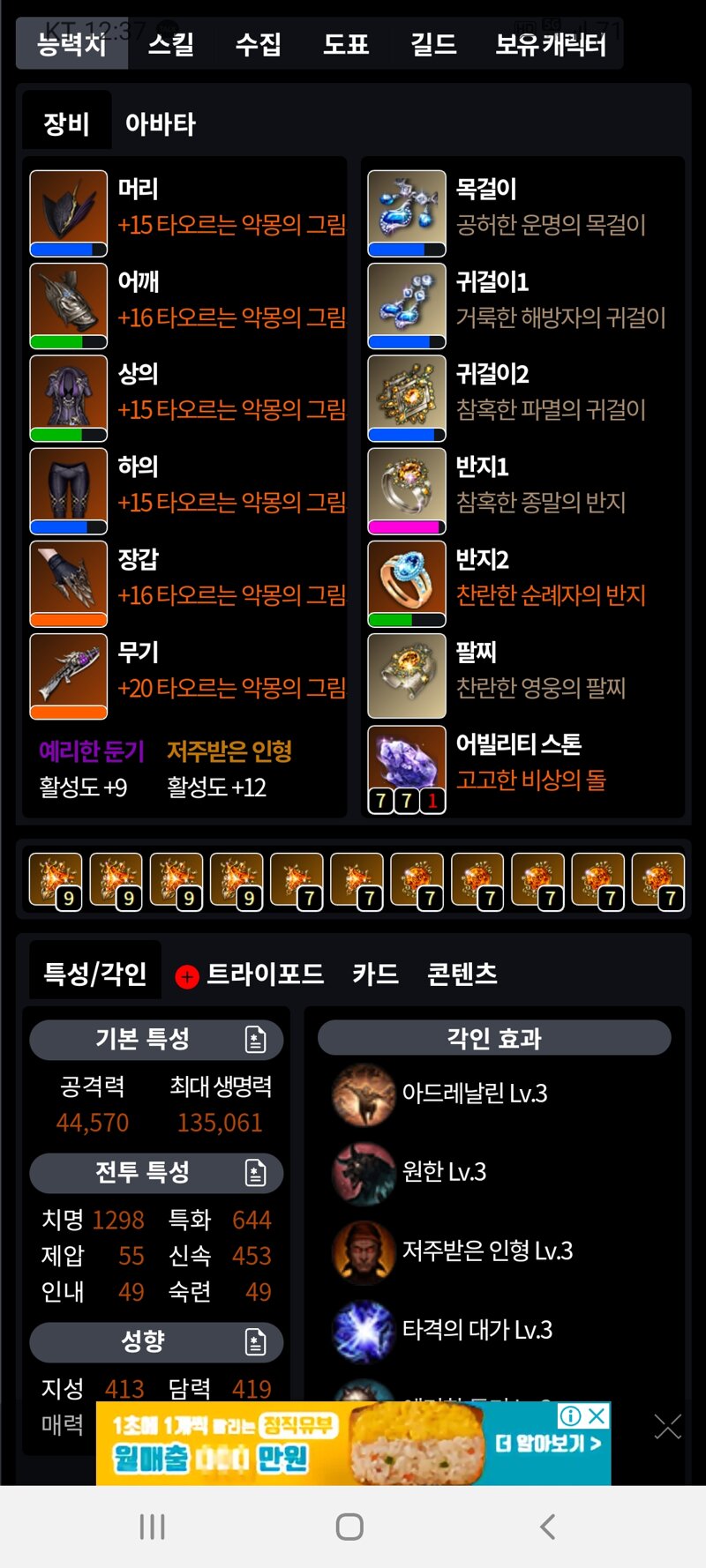Image resolution: width=706 pixels, height=1568 pixels.
Task: Go back with the system back button
Action: click(x=547, y=1527)
